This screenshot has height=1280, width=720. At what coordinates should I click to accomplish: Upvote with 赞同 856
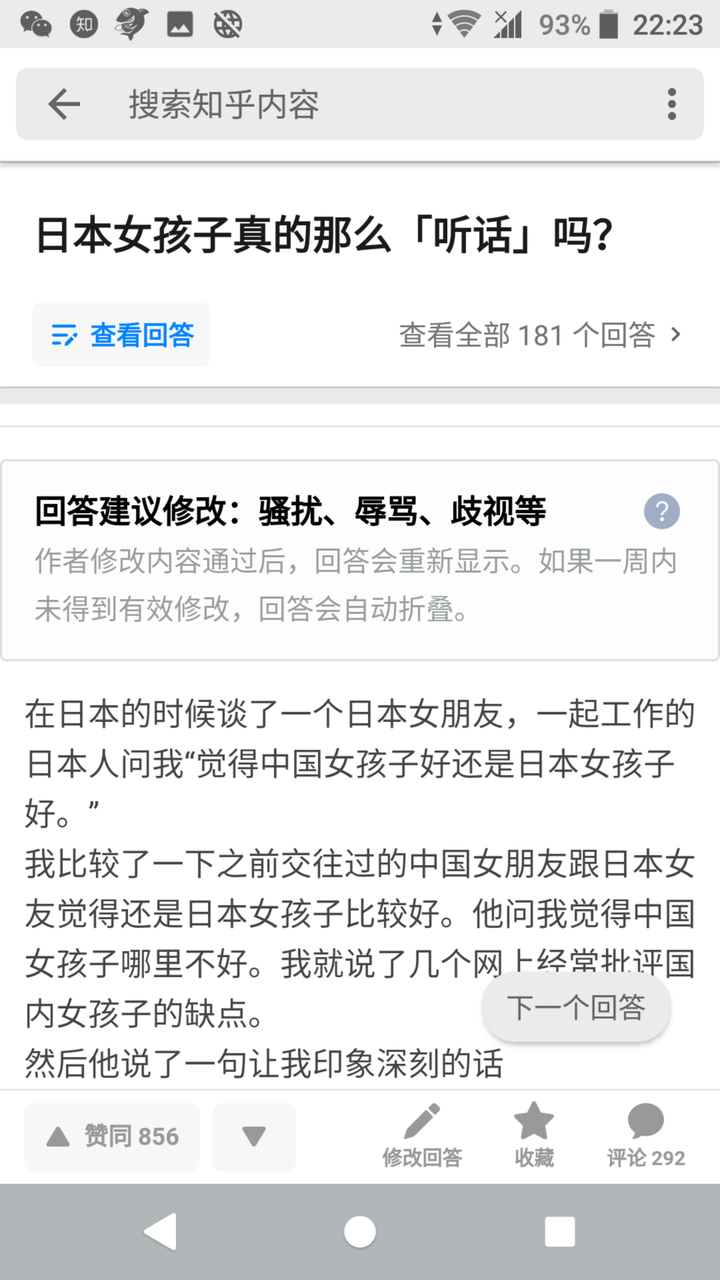pos(112,1136)
